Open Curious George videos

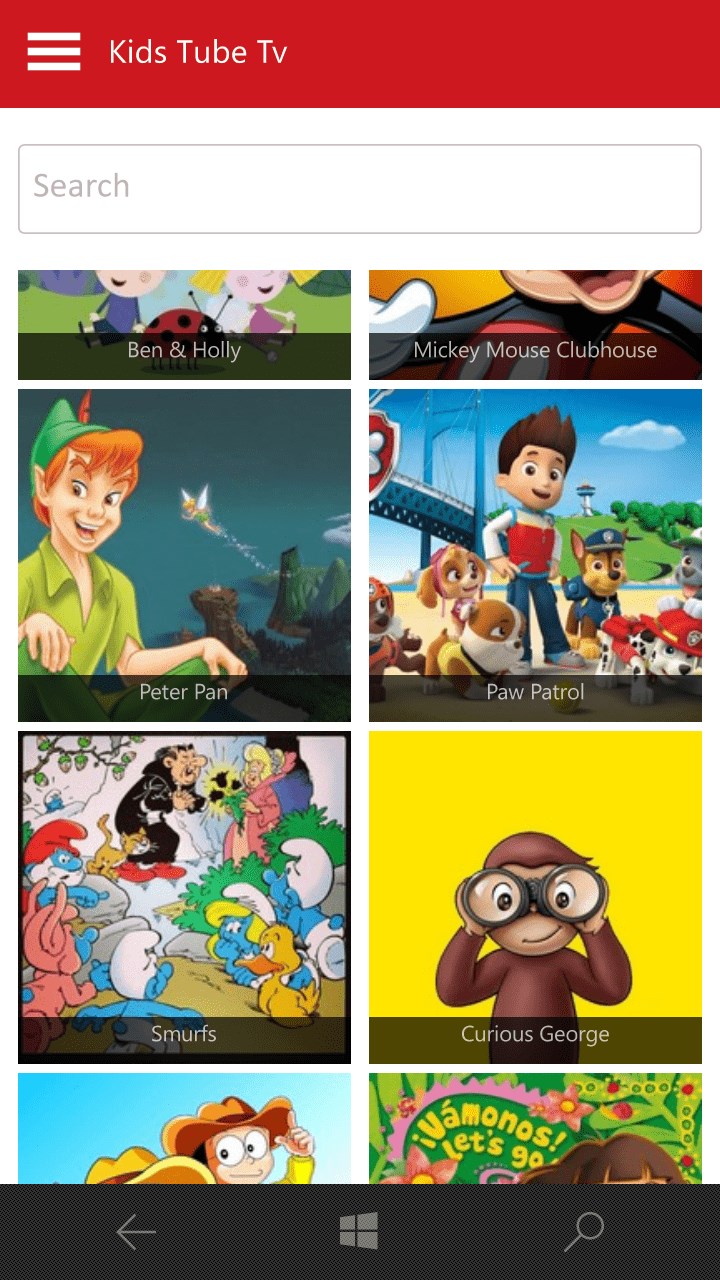[x=535, y=897]
